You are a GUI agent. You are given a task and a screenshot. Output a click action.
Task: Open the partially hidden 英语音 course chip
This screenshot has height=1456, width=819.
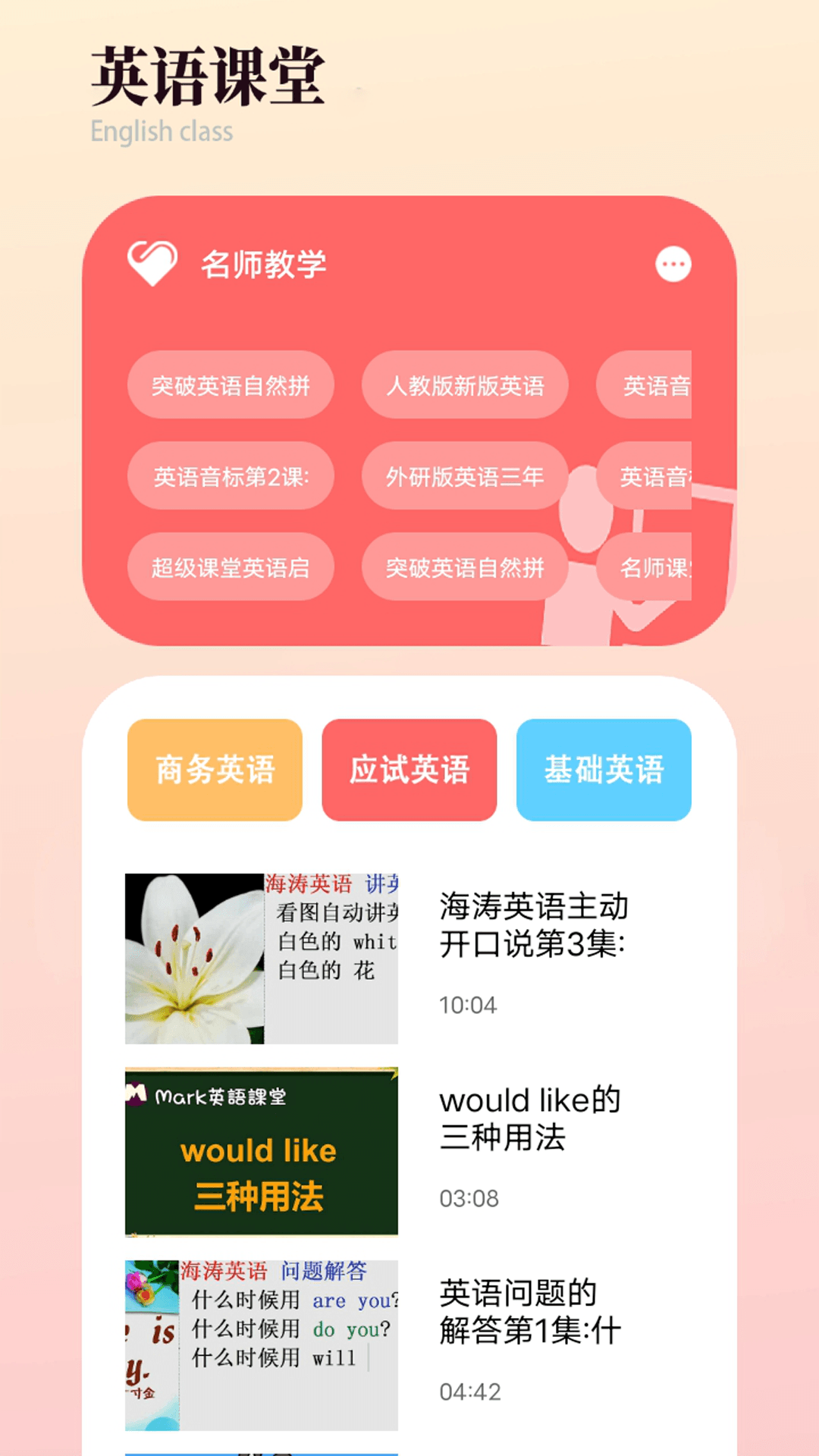coord(658,386)
